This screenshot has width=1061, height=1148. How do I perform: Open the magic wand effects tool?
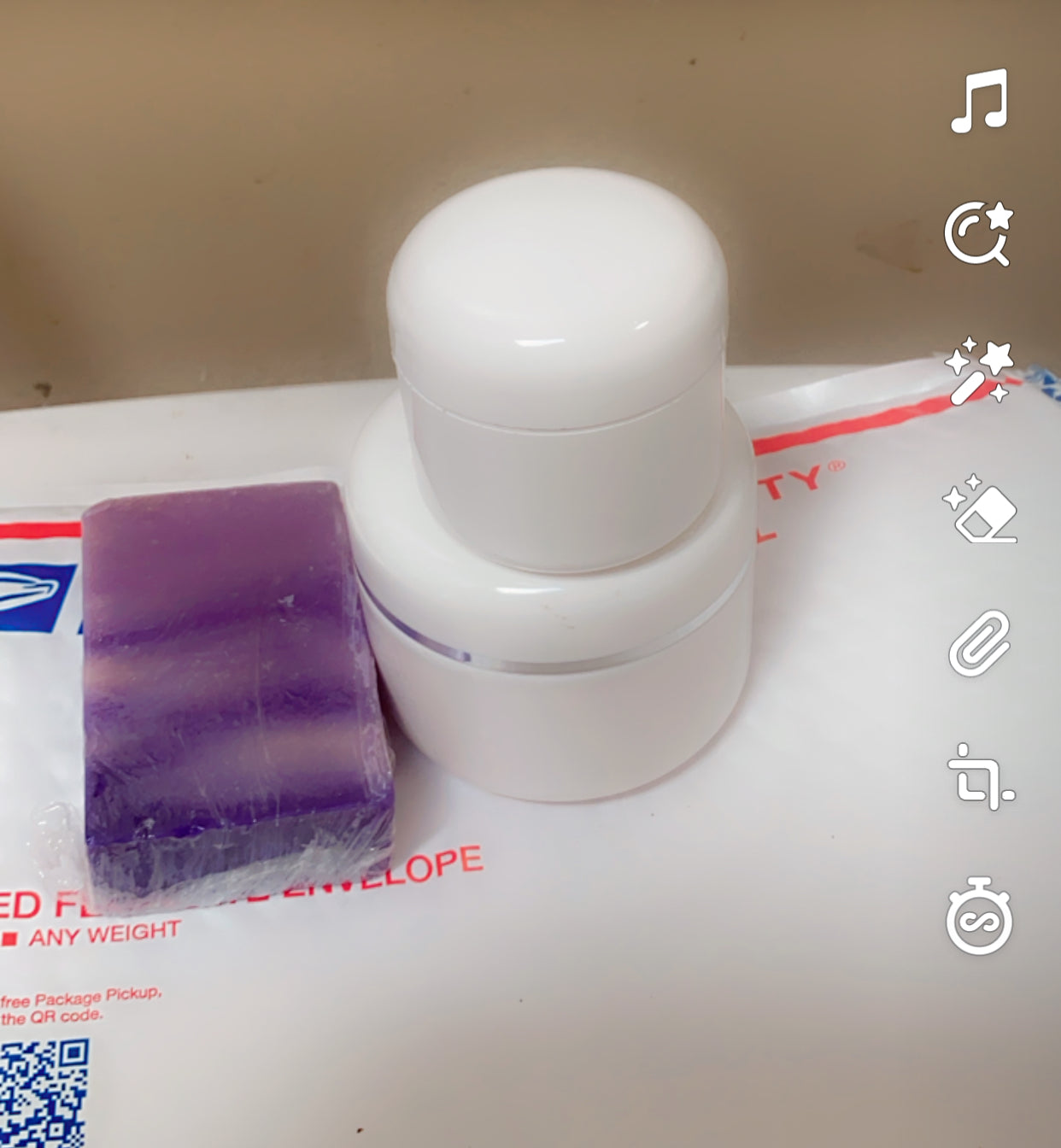pos(979,372)
